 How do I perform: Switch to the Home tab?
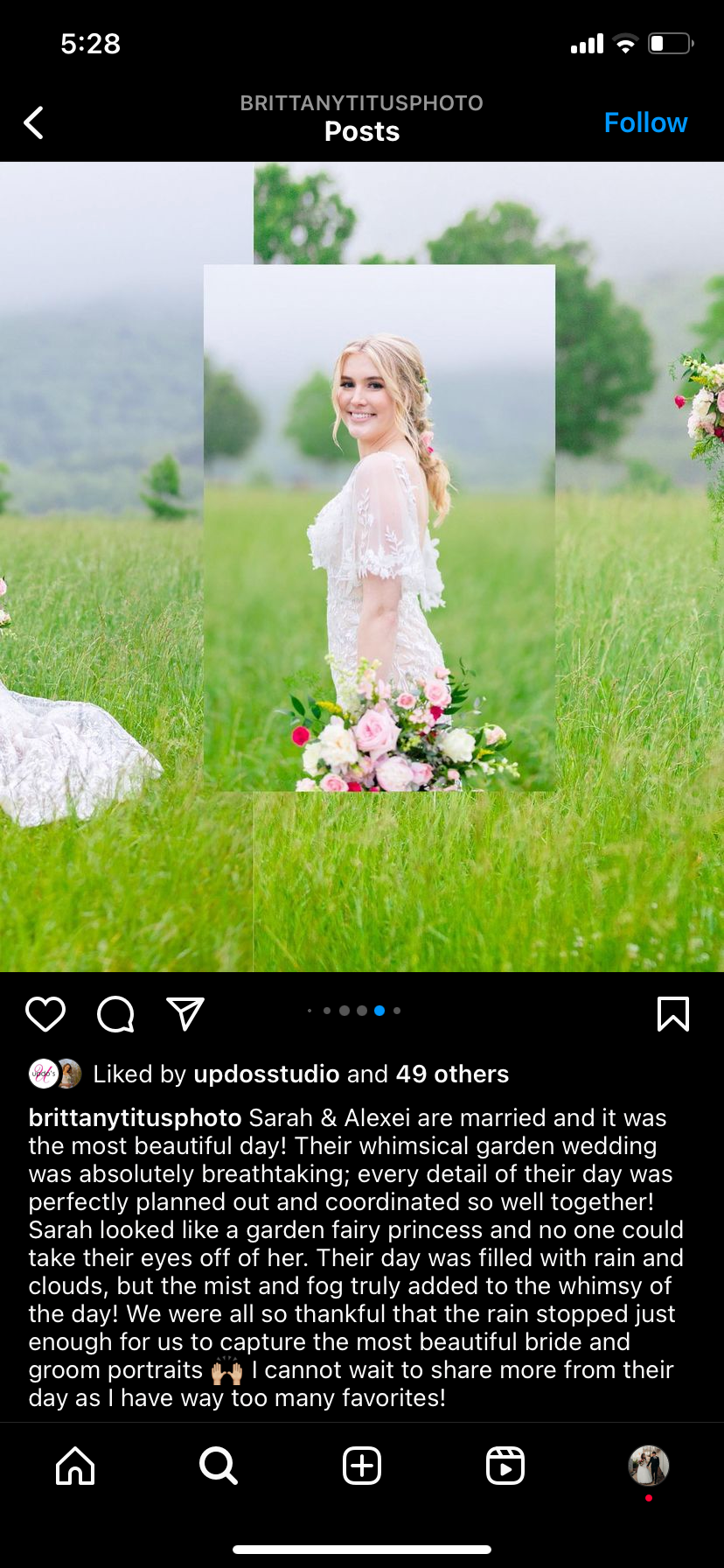tap(75, 1466)
